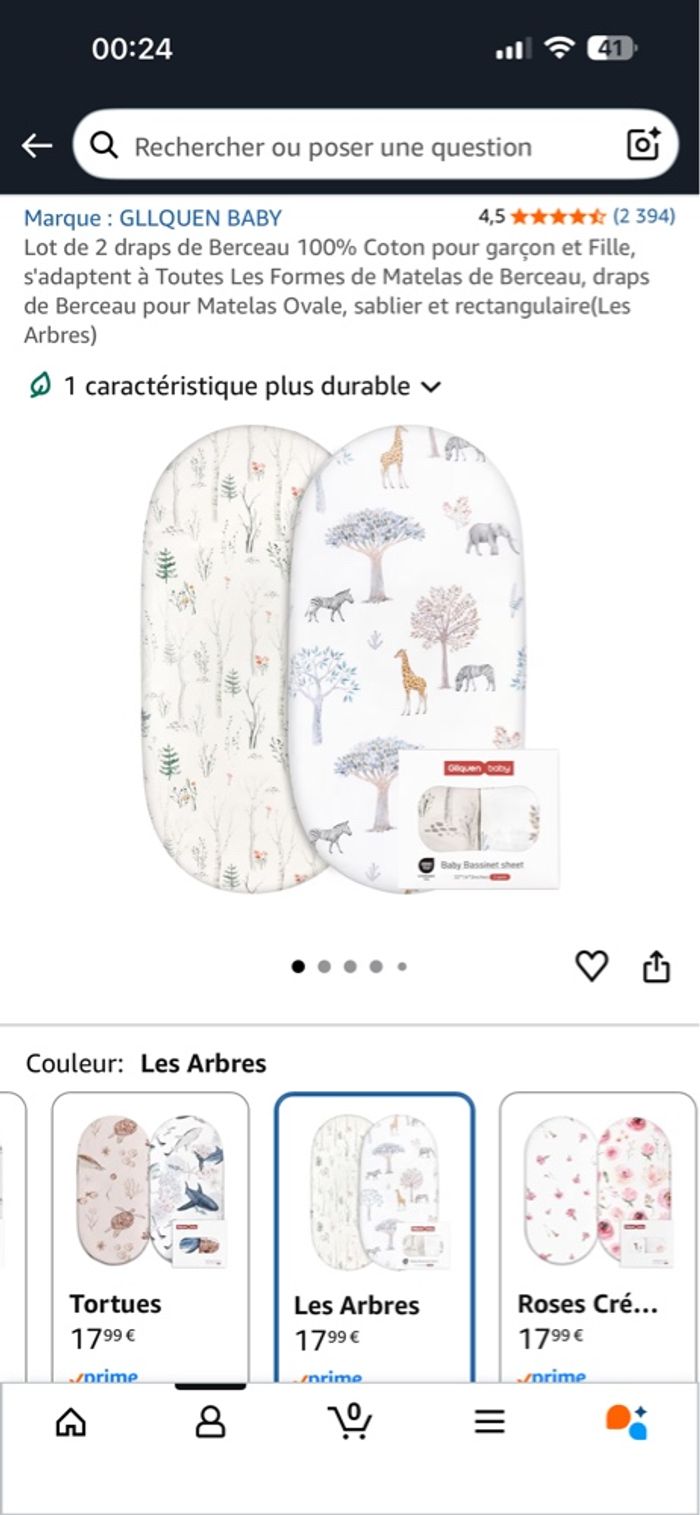Open the account profile tab
The width and height of the screenshot is (700, 1515).
pyautogui.click(x=210, y=1422)
